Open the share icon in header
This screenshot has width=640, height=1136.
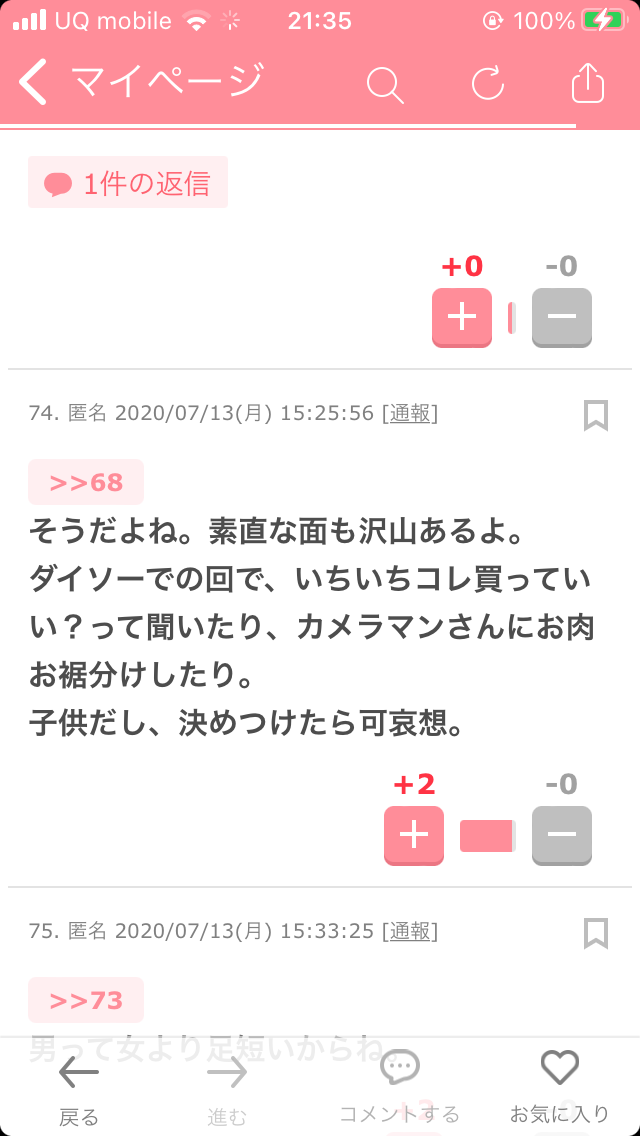588,83
